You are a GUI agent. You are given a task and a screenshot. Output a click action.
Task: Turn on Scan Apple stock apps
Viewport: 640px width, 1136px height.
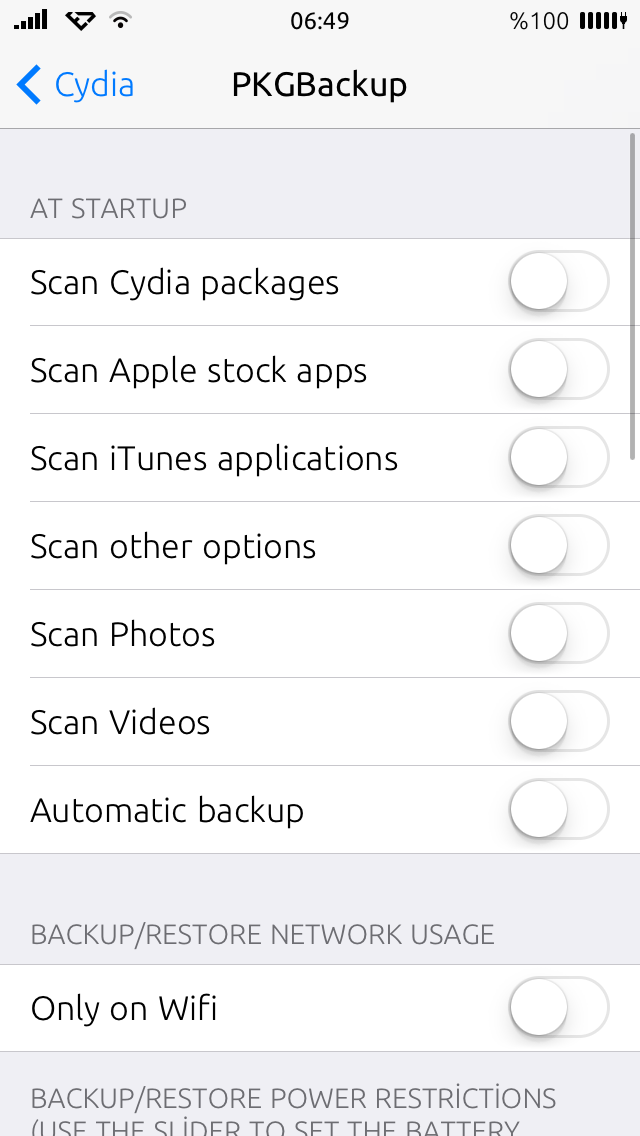click(559, 369)
